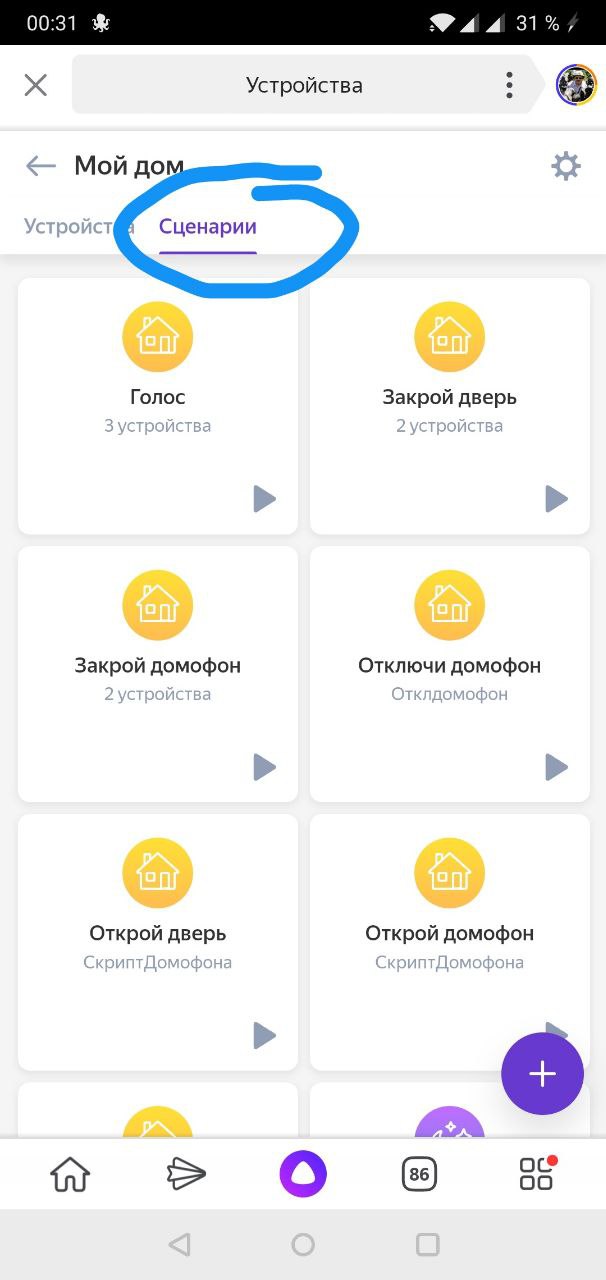Open the three-dot overflow menu
Image resolution: width=606 pixels, height=1280 pixels.
509,85
